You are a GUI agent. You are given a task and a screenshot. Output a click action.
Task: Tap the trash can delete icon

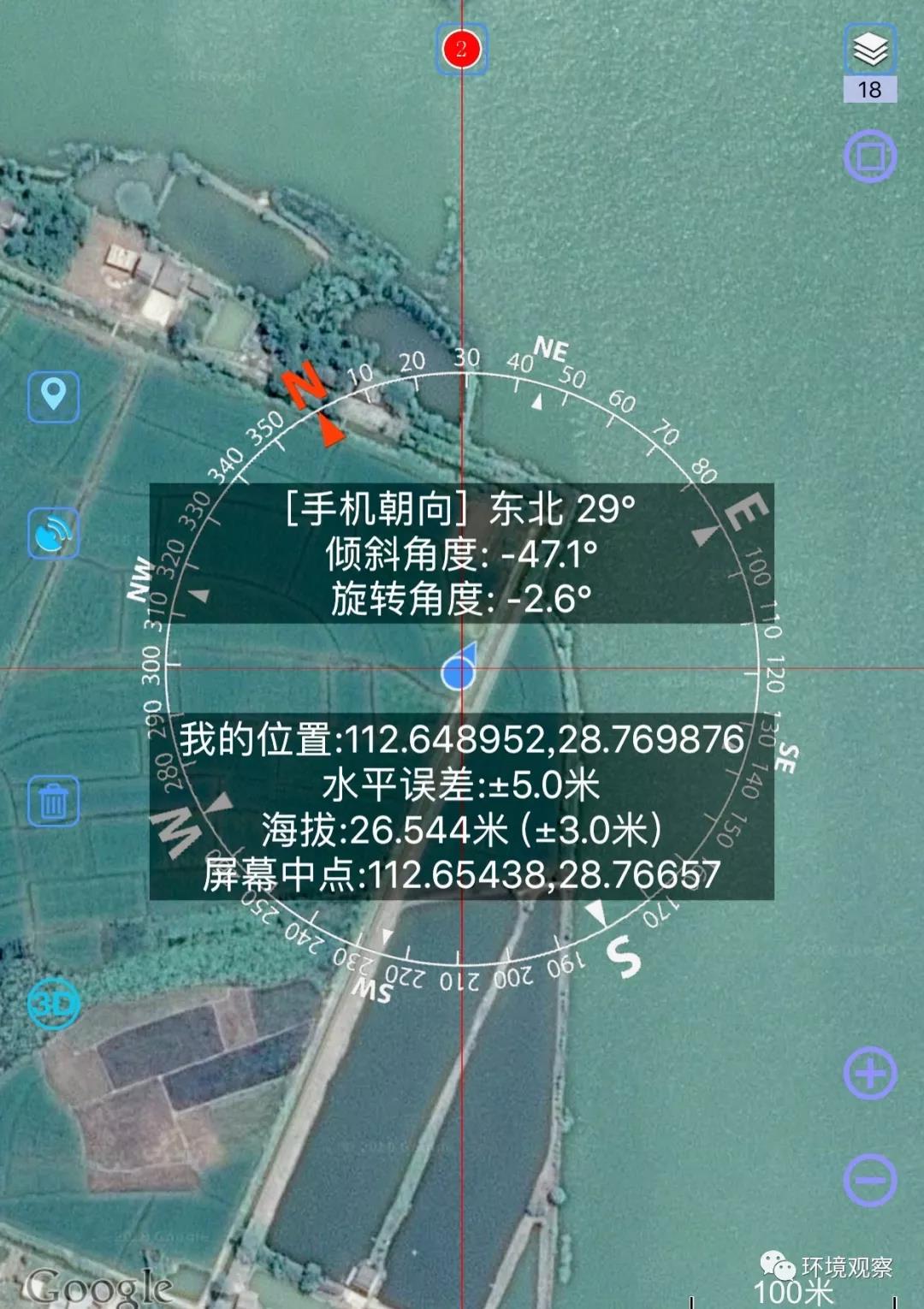(54, 801)
